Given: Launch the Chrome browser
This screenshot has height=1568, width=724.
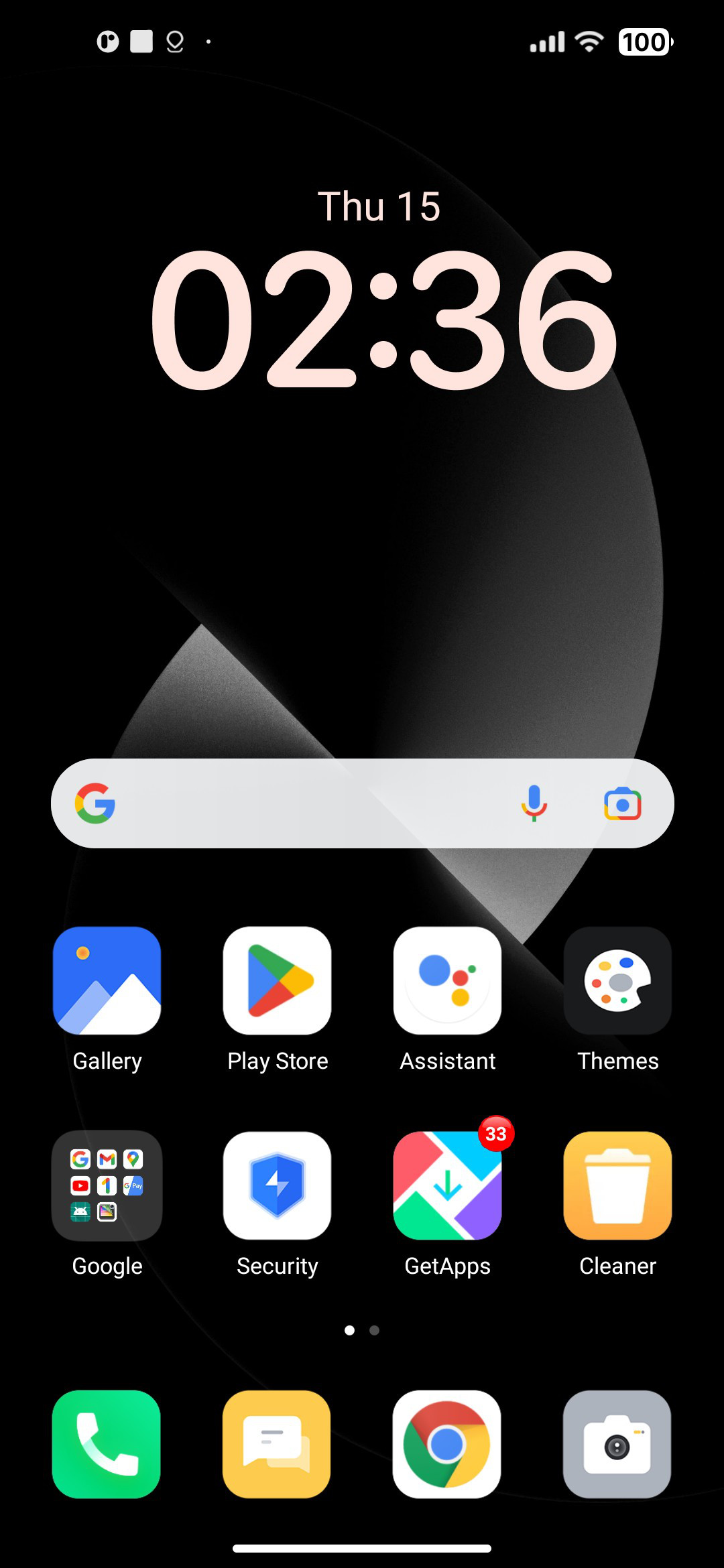Looking at the screenshot, I should coord(447,1444).
